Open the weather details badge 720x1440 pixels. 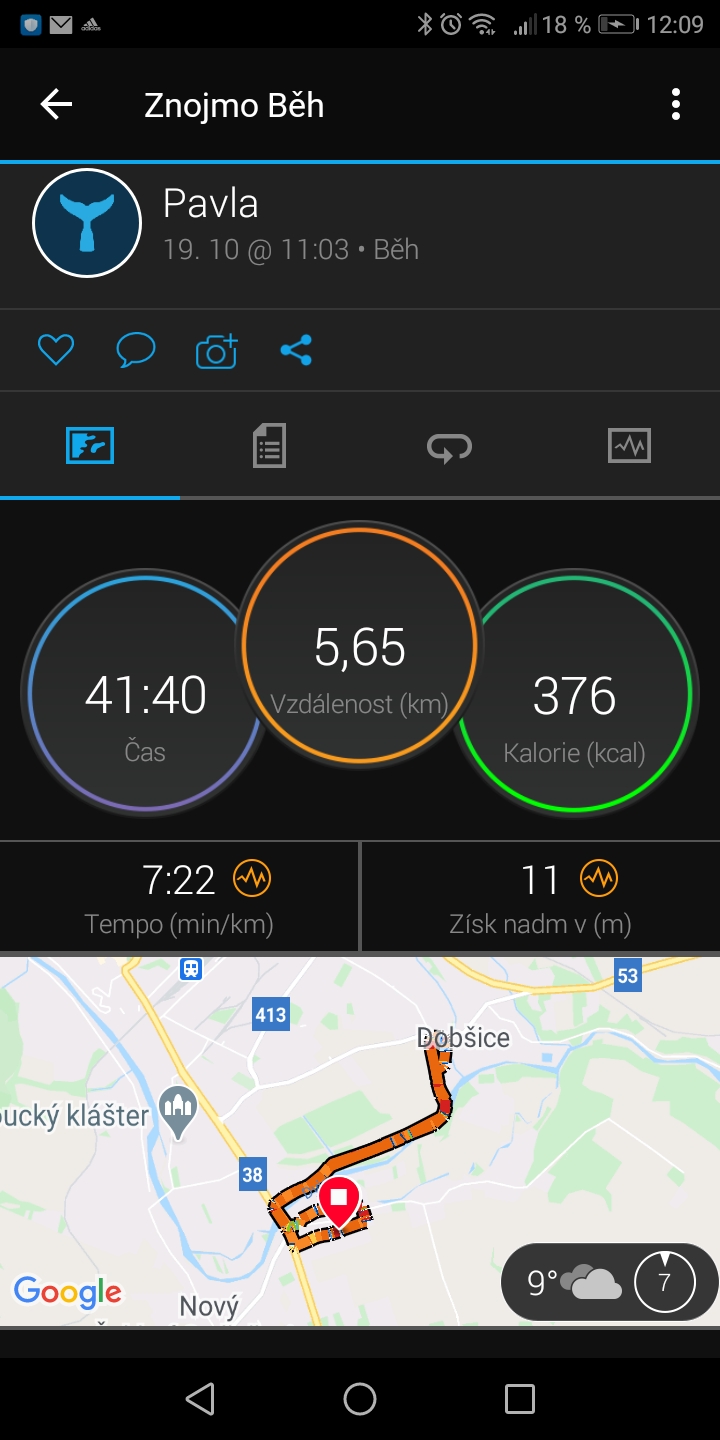pos(610,1281)
